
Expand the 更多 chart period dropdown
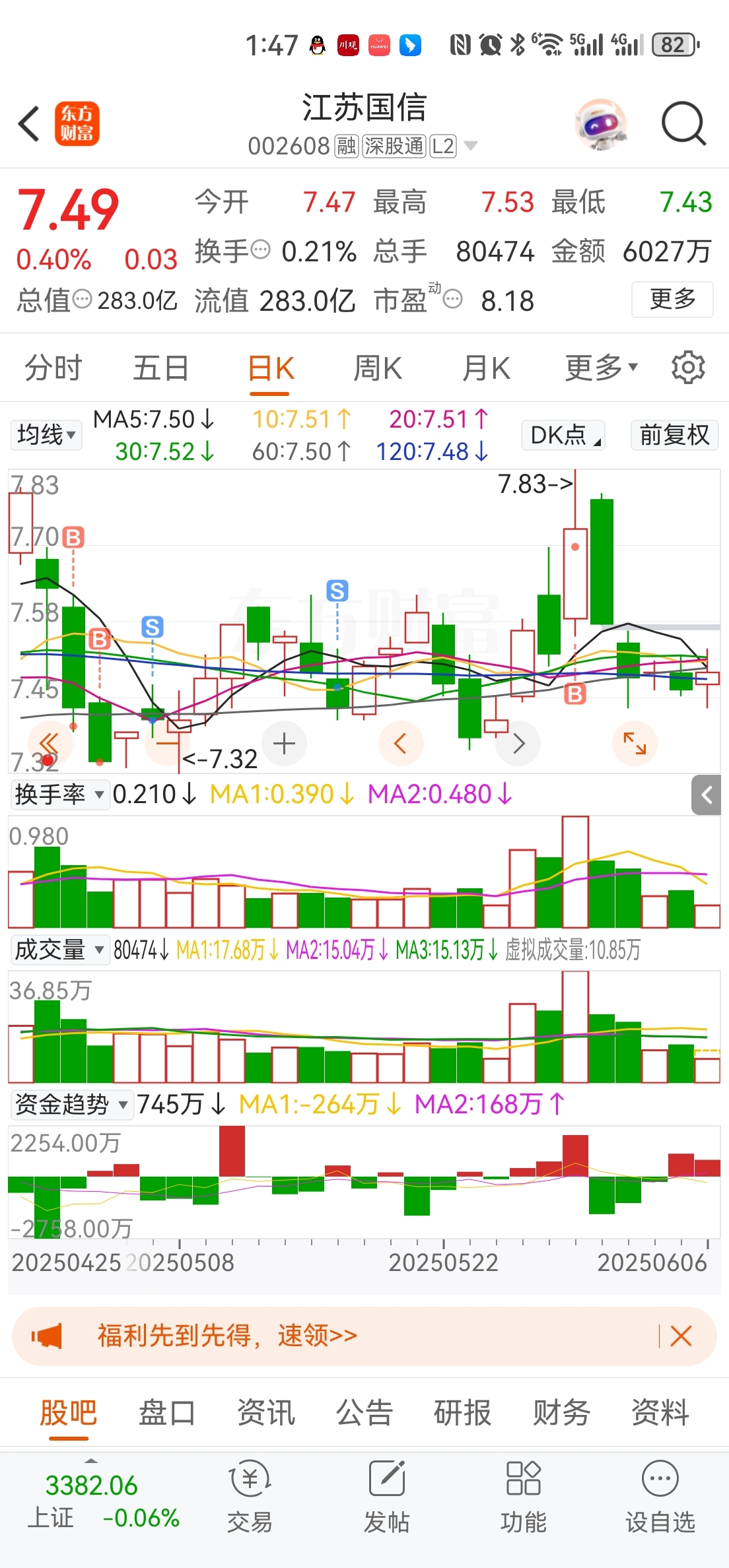601,368
